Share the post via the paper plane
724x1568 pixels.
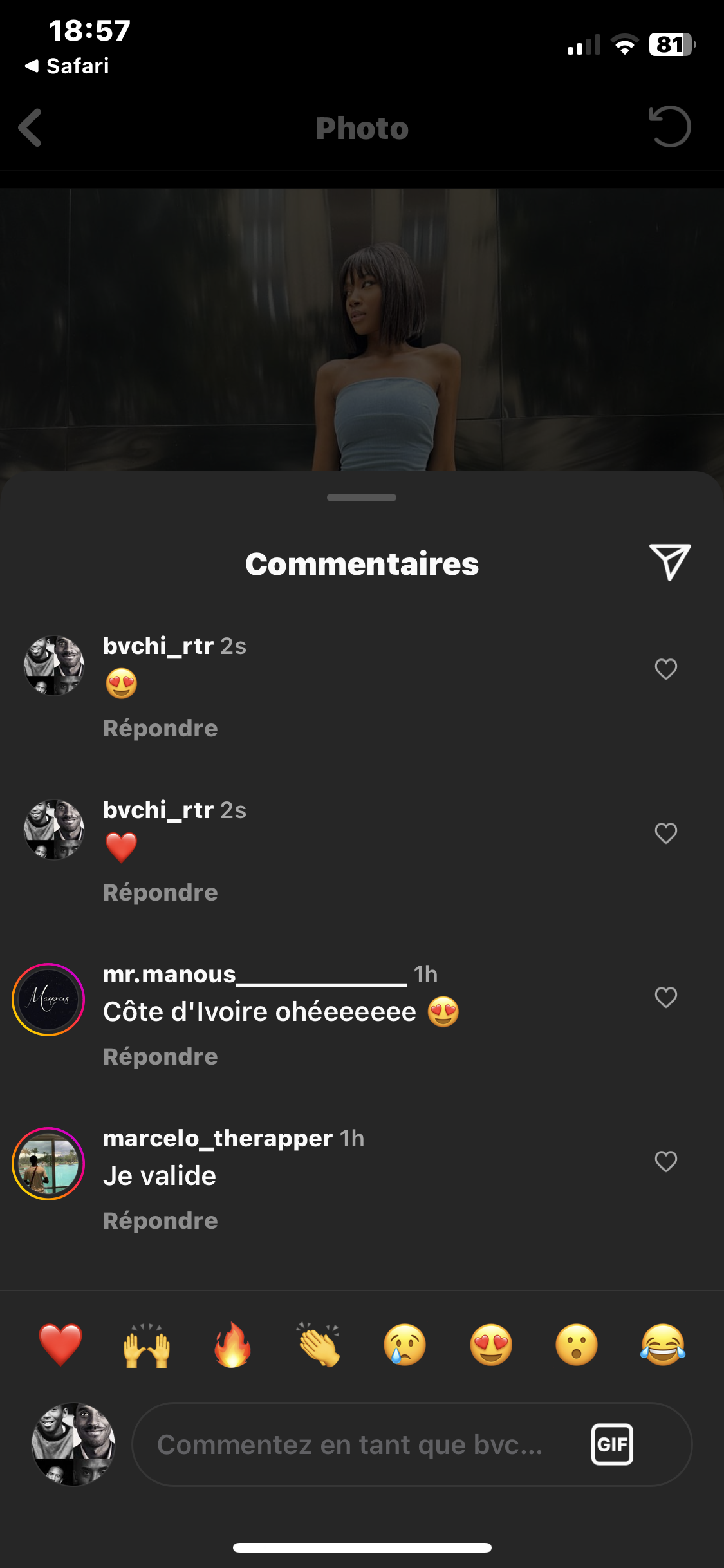click(669, 561)
